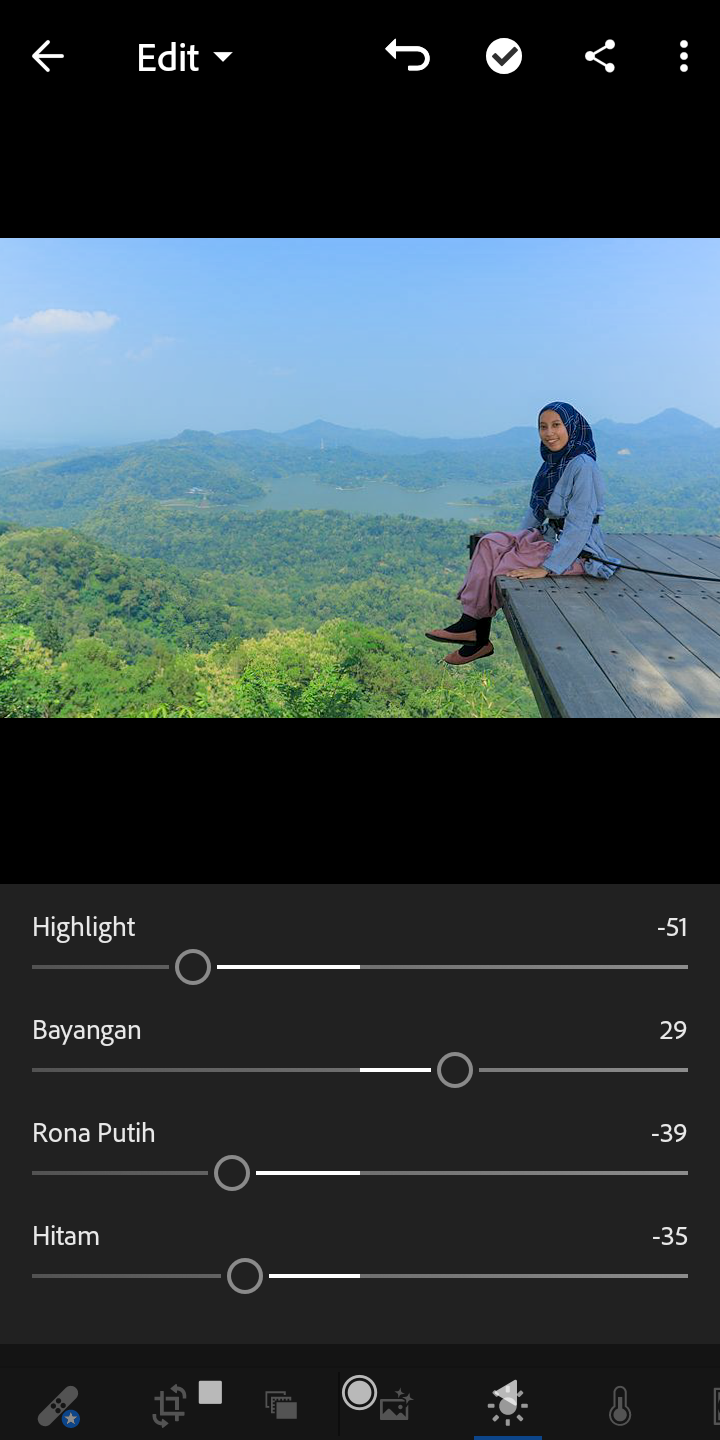720x1440 pixels.
Task: Select the auto enhance photo tool
Action: coord(394,1405)
